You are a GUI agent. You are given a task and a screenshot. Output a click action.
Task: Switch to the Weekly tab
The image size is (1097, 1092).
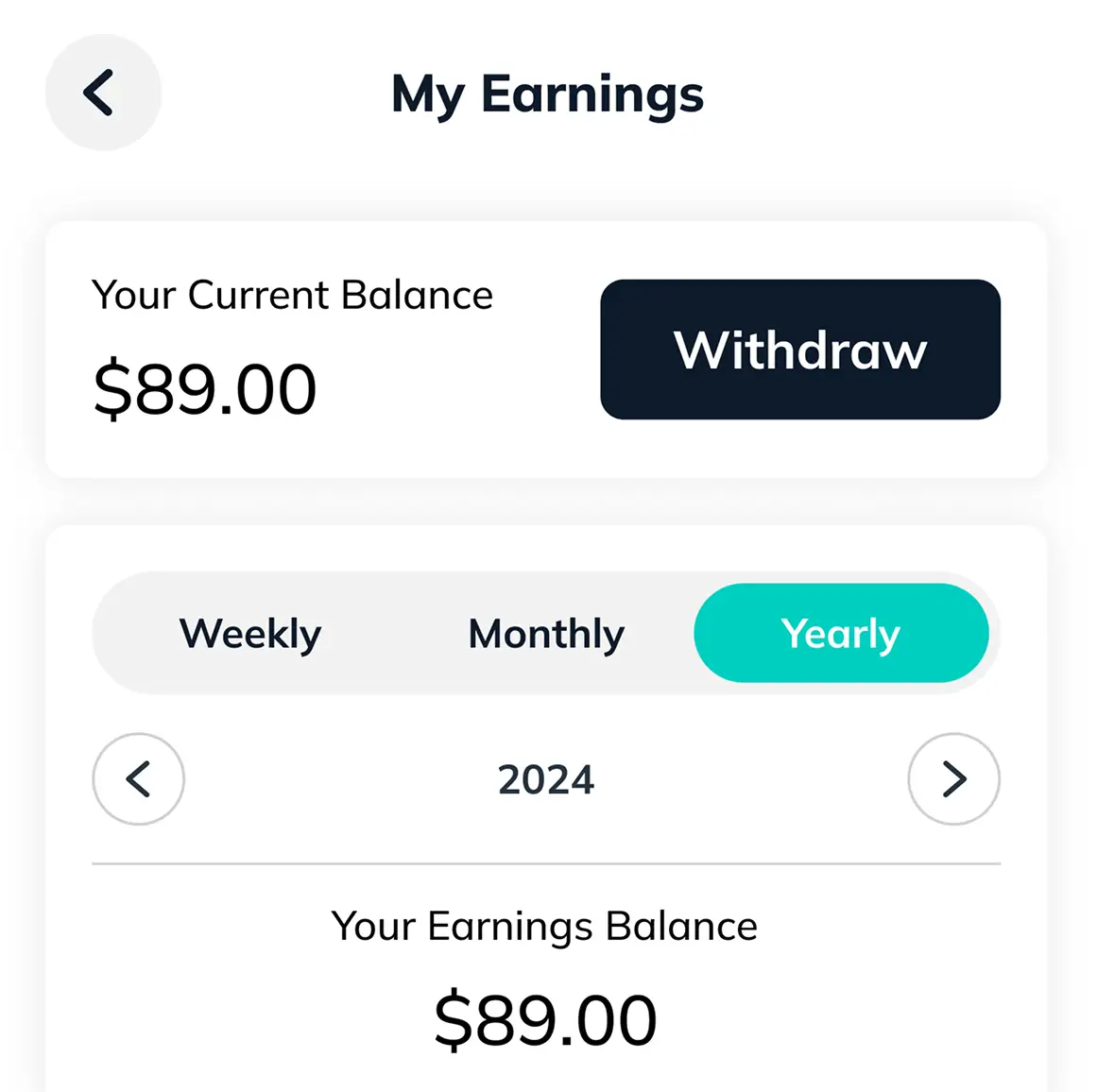tap(250, 634)
